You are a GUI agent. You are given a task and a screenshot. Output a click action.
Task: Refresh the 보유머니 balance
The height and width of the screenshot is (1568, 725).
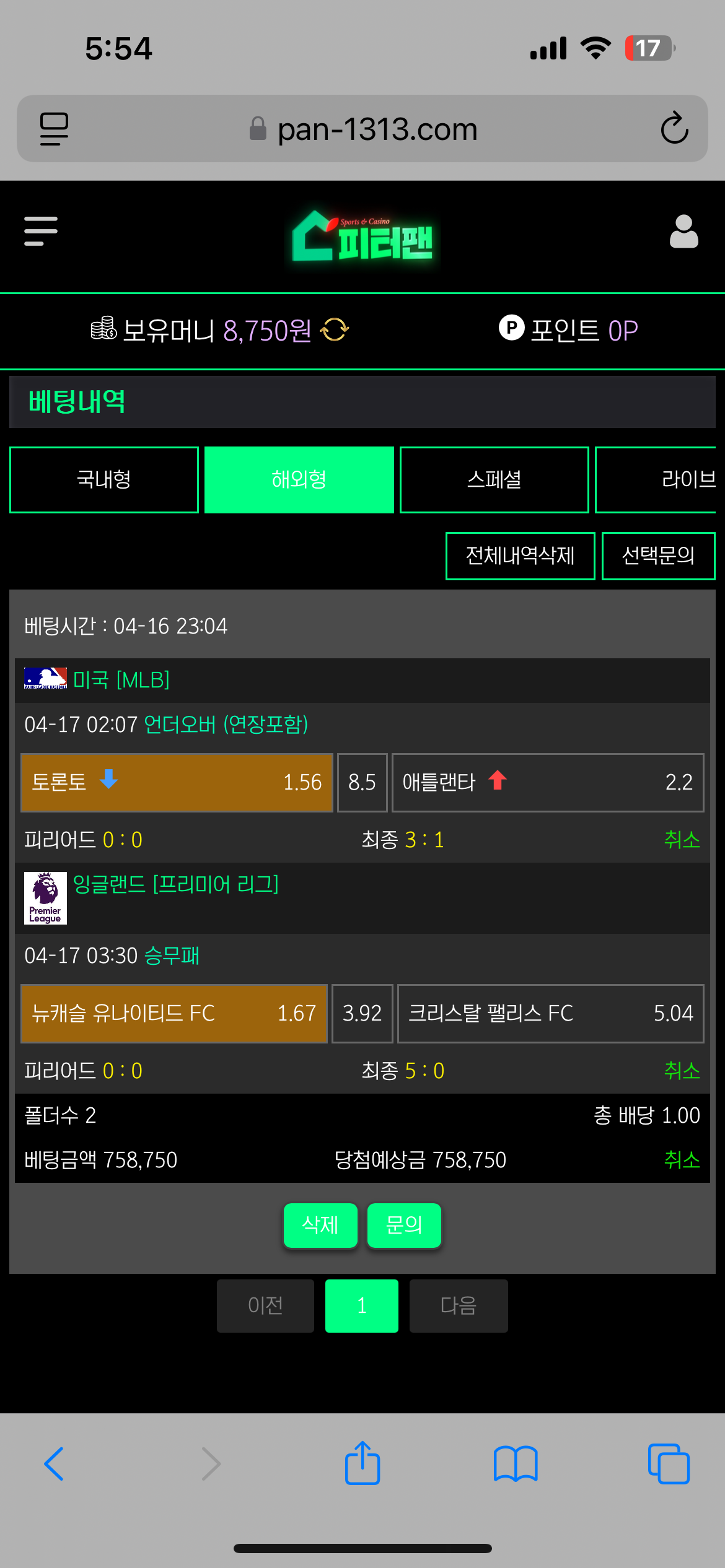click(335, 329)
